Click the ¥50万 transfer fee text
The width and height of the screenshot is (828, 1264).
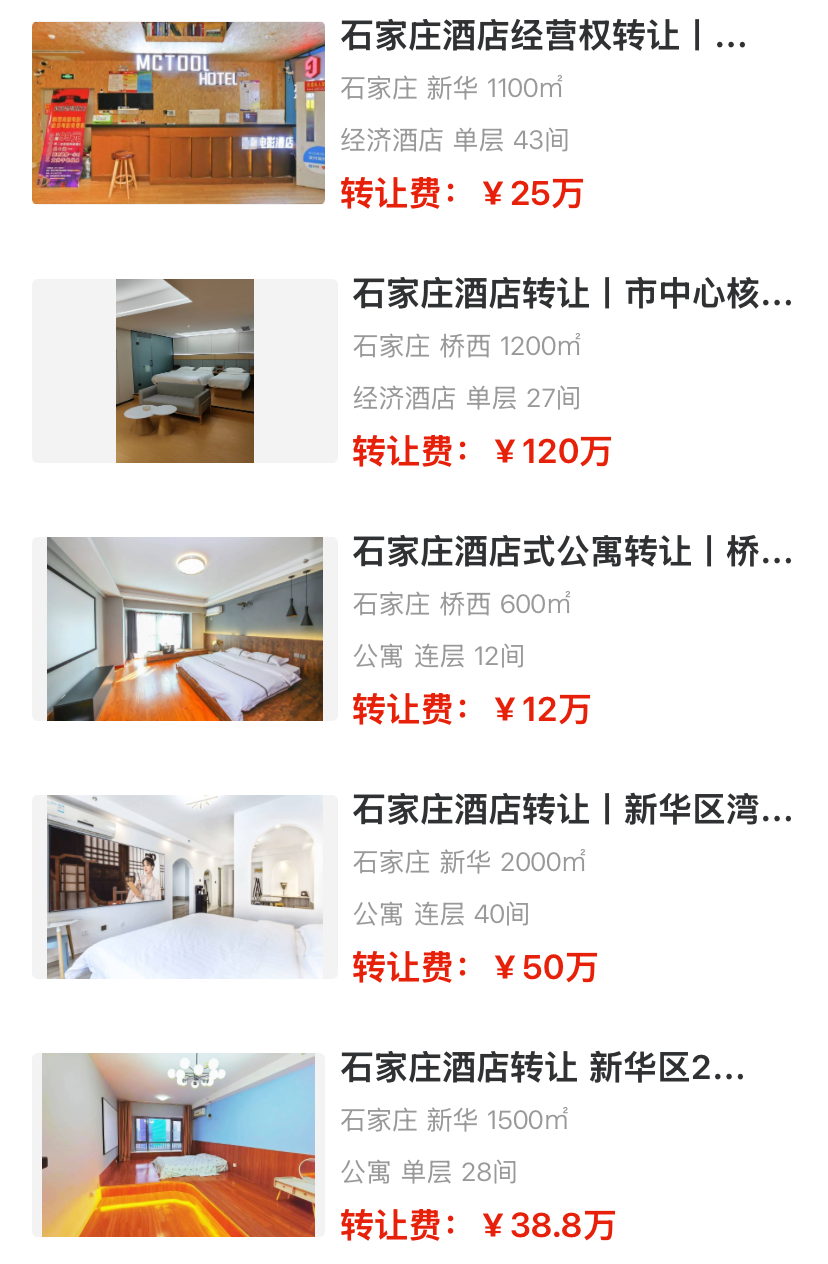(465, 968)
